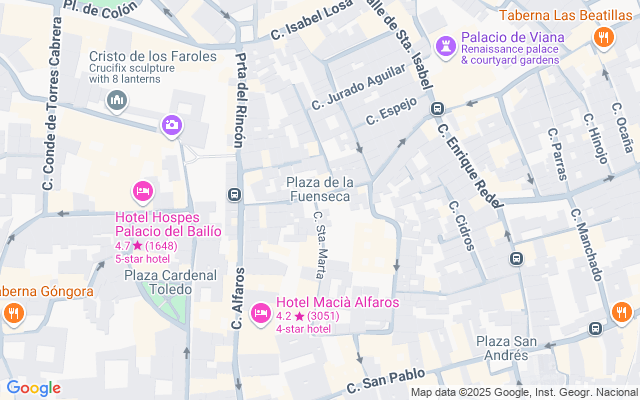
Task: Open Hotel Hospes Palacio del Bailío marker
Action: point(142,191)
